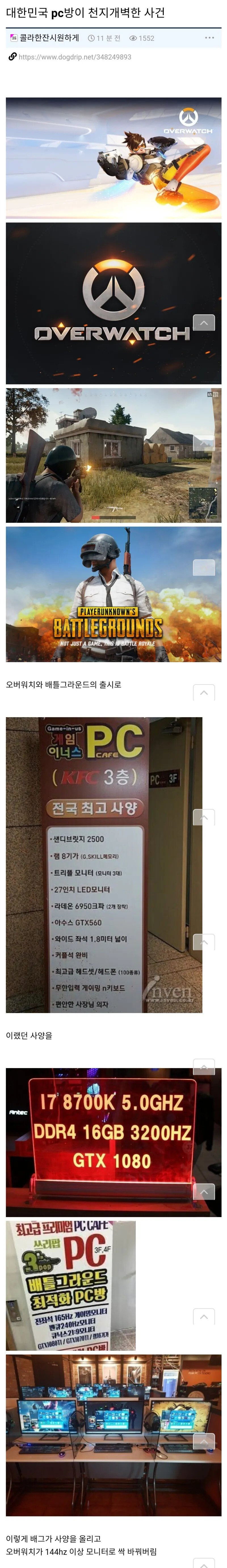The image size is (227, 1568).
Task: Open the Overwatch Tracer image
Action: coord(113,158)
